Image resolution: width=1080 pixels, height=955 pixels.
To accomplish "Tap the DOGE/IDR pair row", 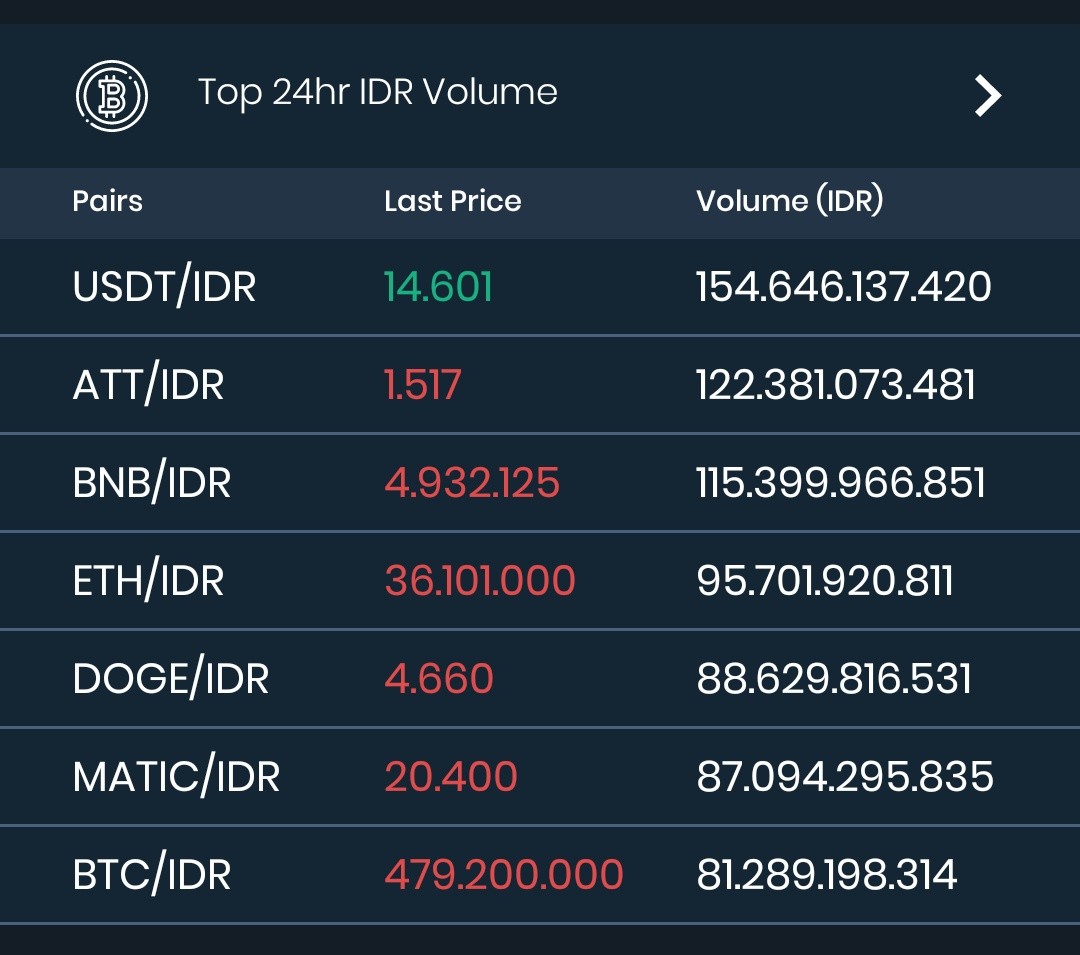I will [x=540, y=678].
